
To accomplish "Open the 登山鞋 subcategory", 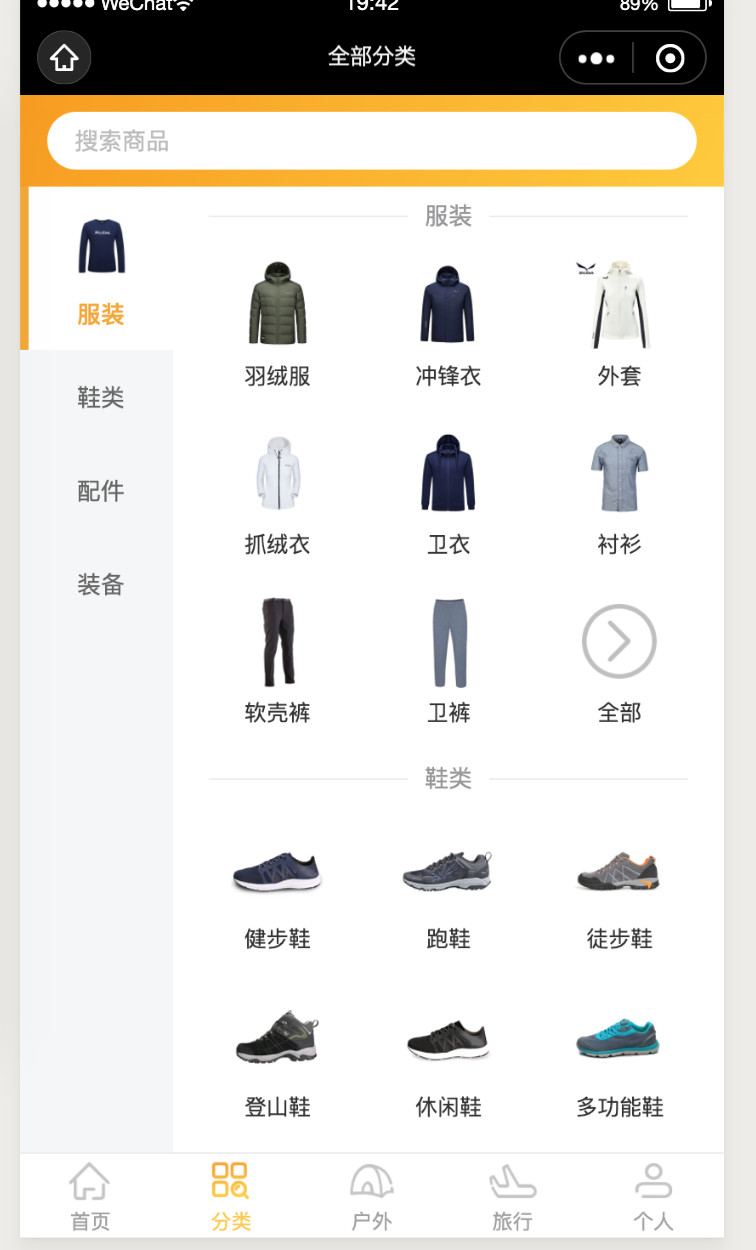I will [278, 1060].
